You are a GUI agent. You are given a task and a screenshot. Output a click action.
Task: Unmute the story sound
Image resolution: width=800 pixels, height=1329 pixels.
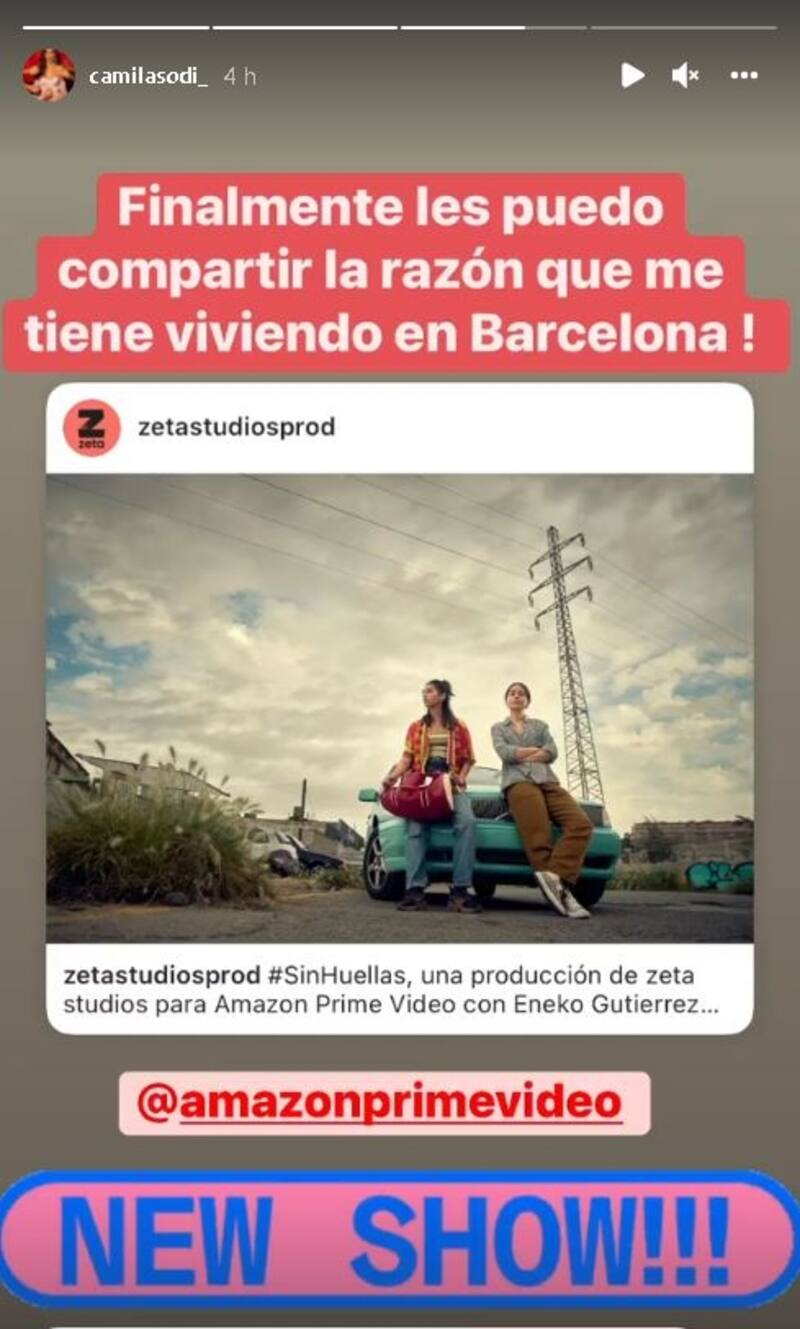(685, 75)
